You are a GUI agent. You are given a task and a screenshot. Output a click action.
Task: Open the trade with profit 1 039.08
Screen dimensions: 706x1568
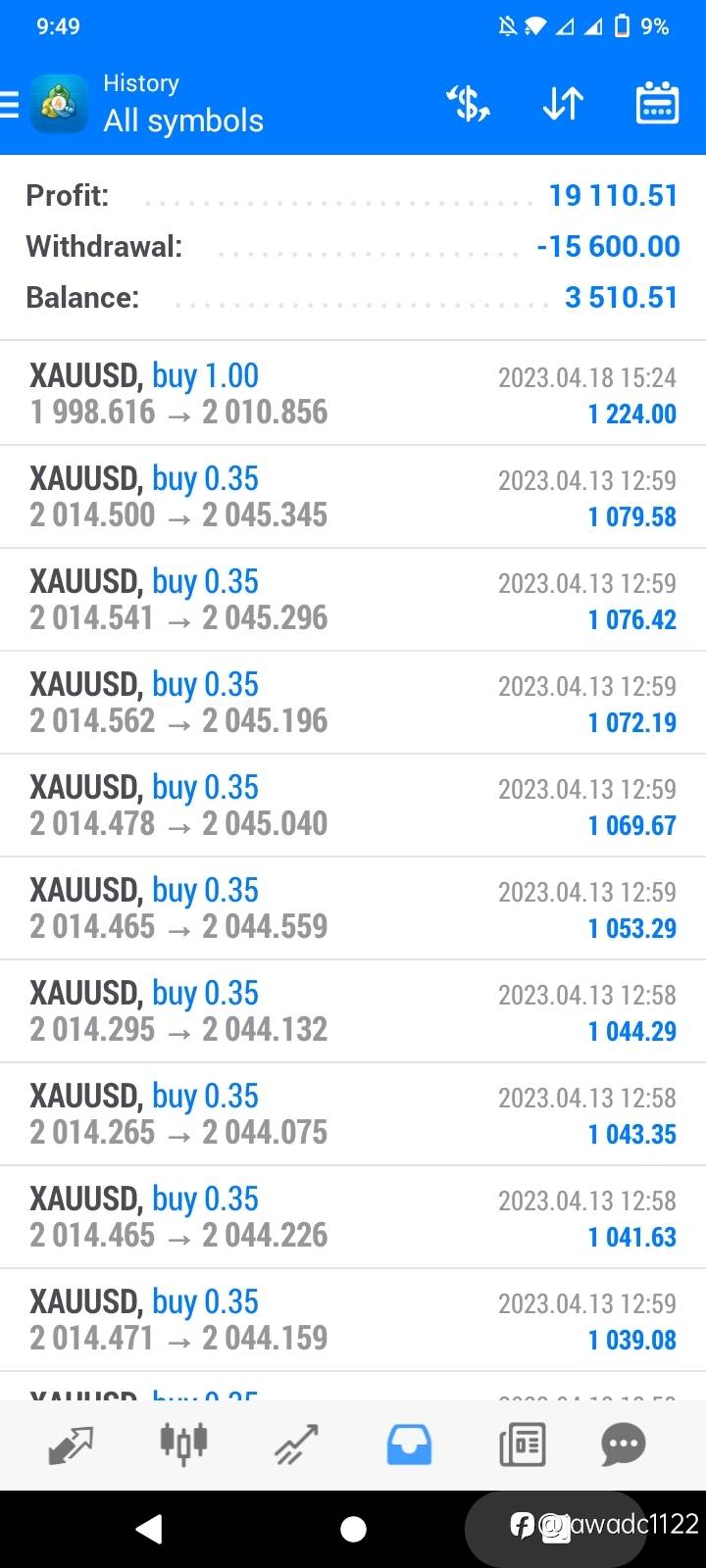click(x=353, y=1320)
